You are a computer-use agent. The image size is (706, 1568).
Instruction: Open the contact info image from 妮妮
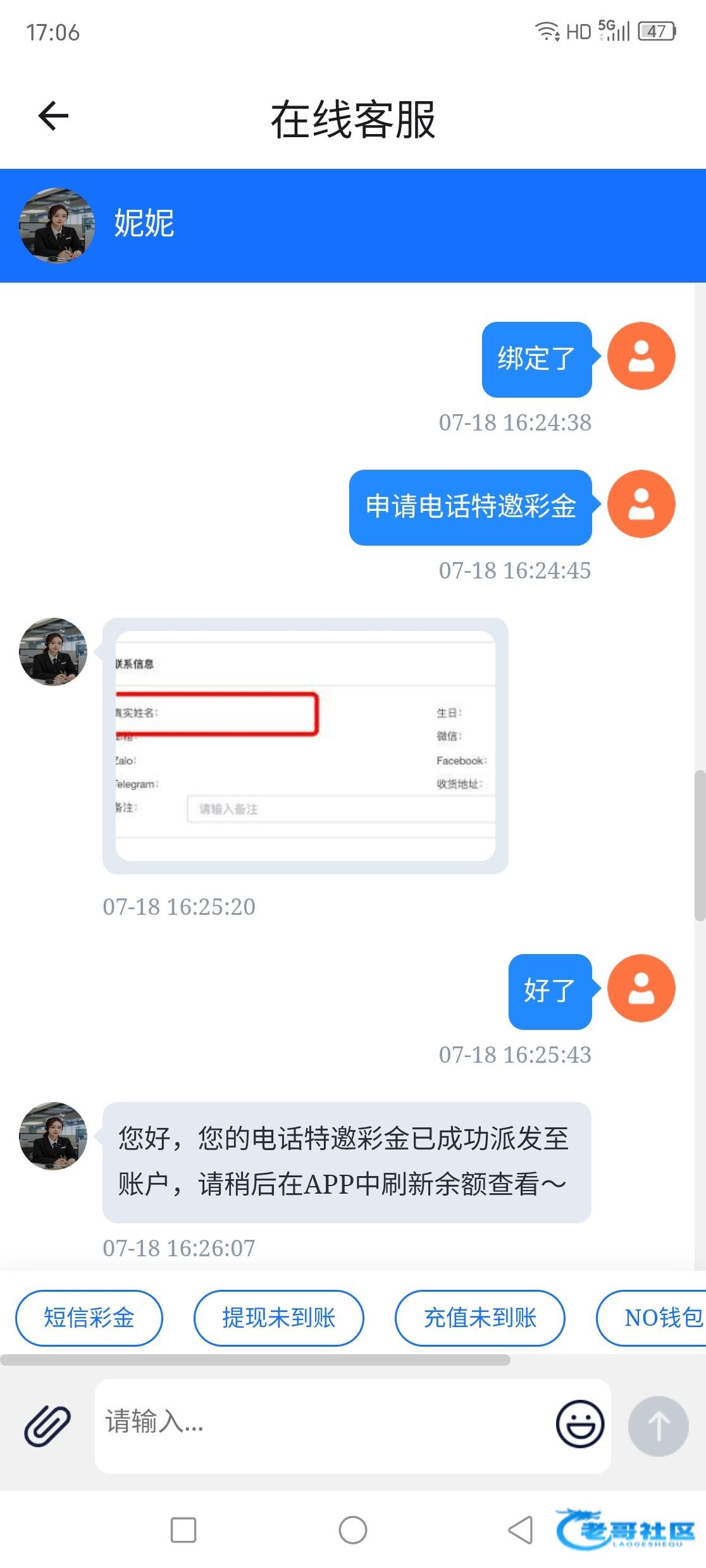click(x=305, y=745)
